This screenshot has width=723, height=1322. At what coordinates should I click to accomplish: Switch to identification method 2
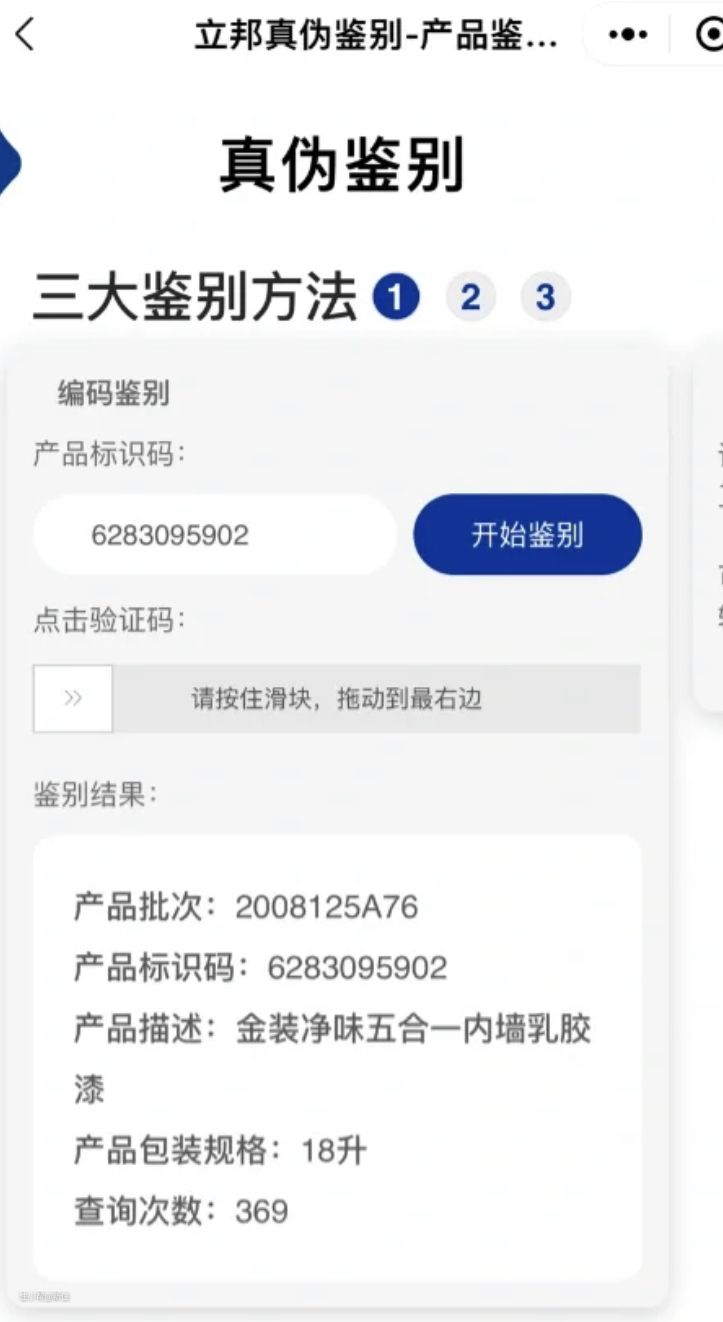(x=470, y=297)
